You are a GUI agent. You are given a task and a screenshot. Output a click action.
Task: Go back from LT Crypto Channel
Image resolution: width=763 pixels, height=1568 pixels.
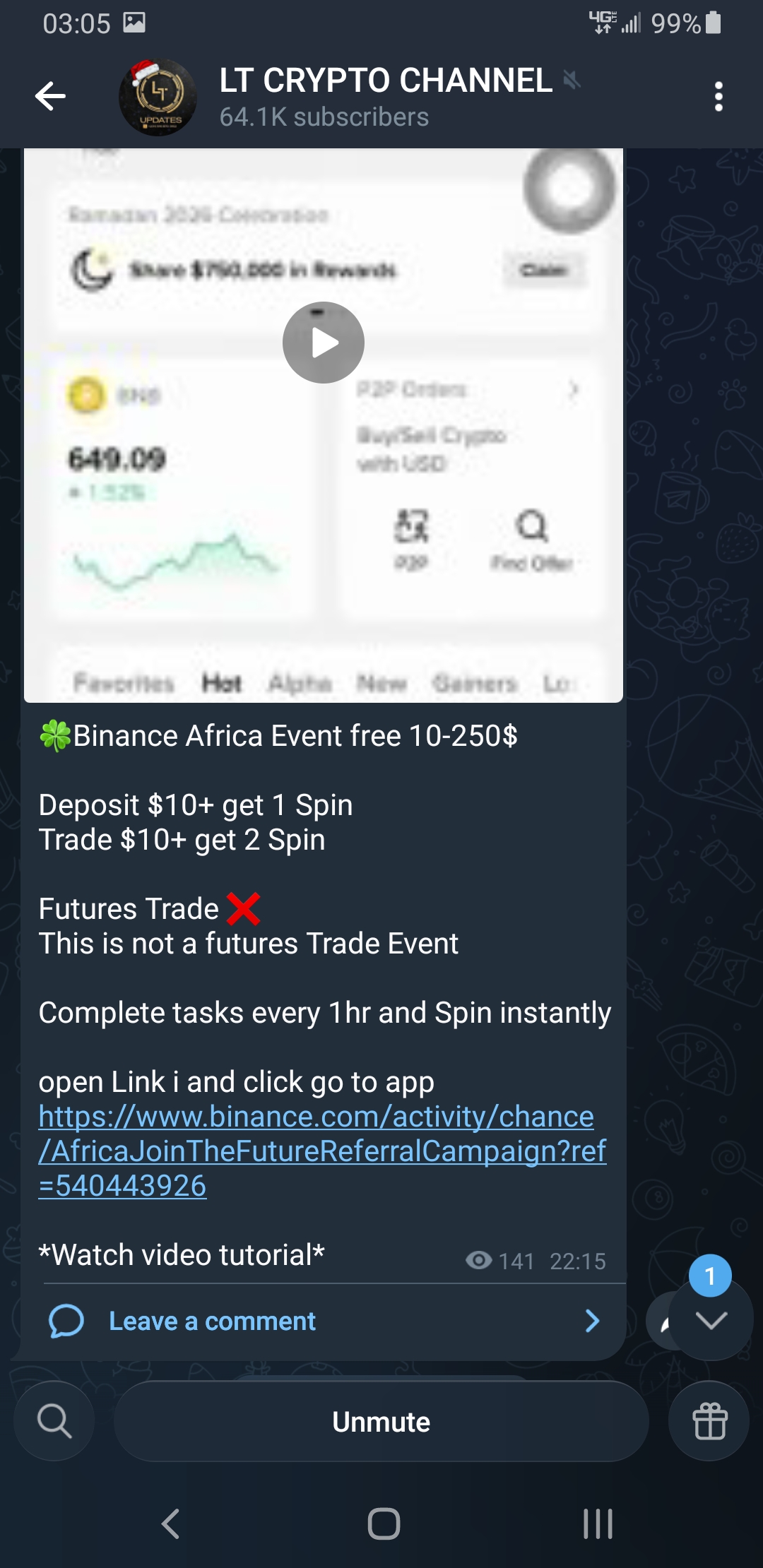tap(51, 96)
